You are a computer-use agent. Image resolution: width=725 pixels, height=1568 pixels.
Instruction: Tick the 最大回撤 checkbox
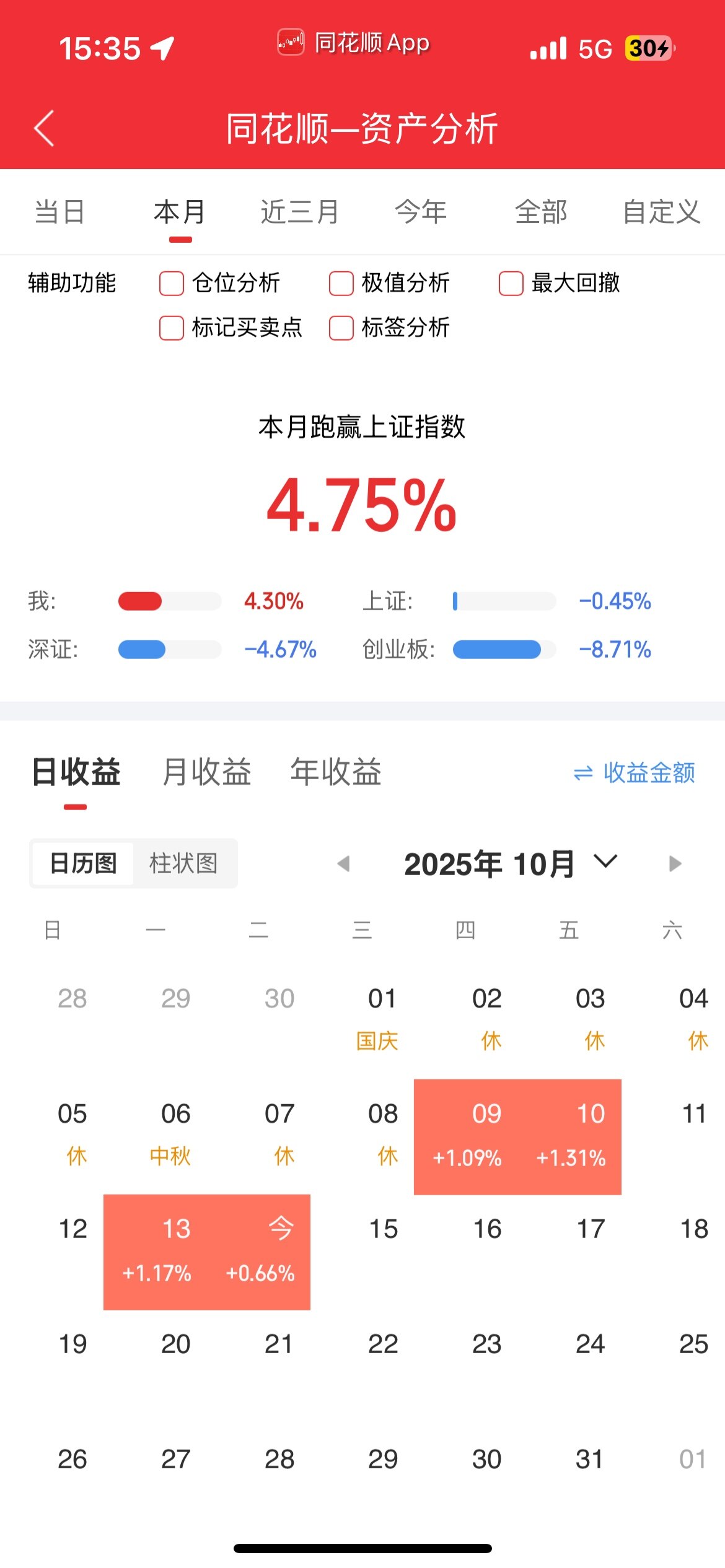(x=511, y=284)
